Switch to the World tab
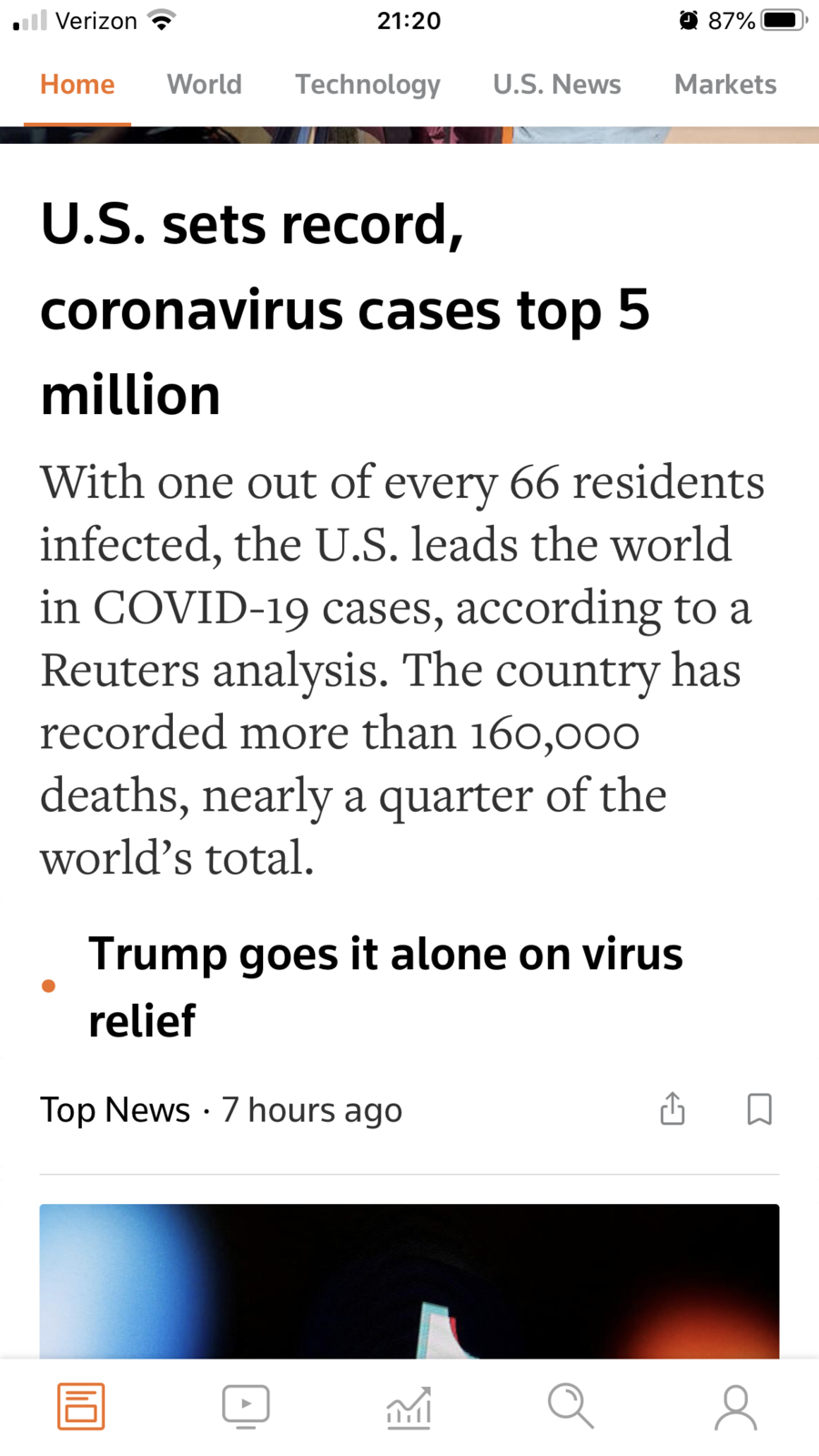 pos(204,85)
